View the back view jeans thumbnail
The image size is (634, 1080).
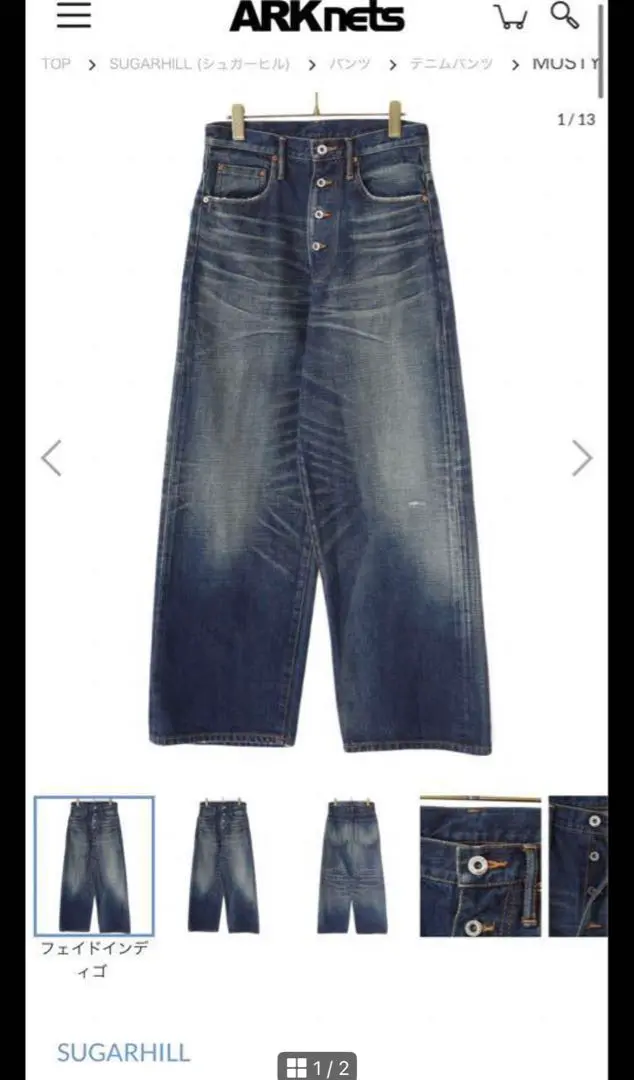pos(352,866)
